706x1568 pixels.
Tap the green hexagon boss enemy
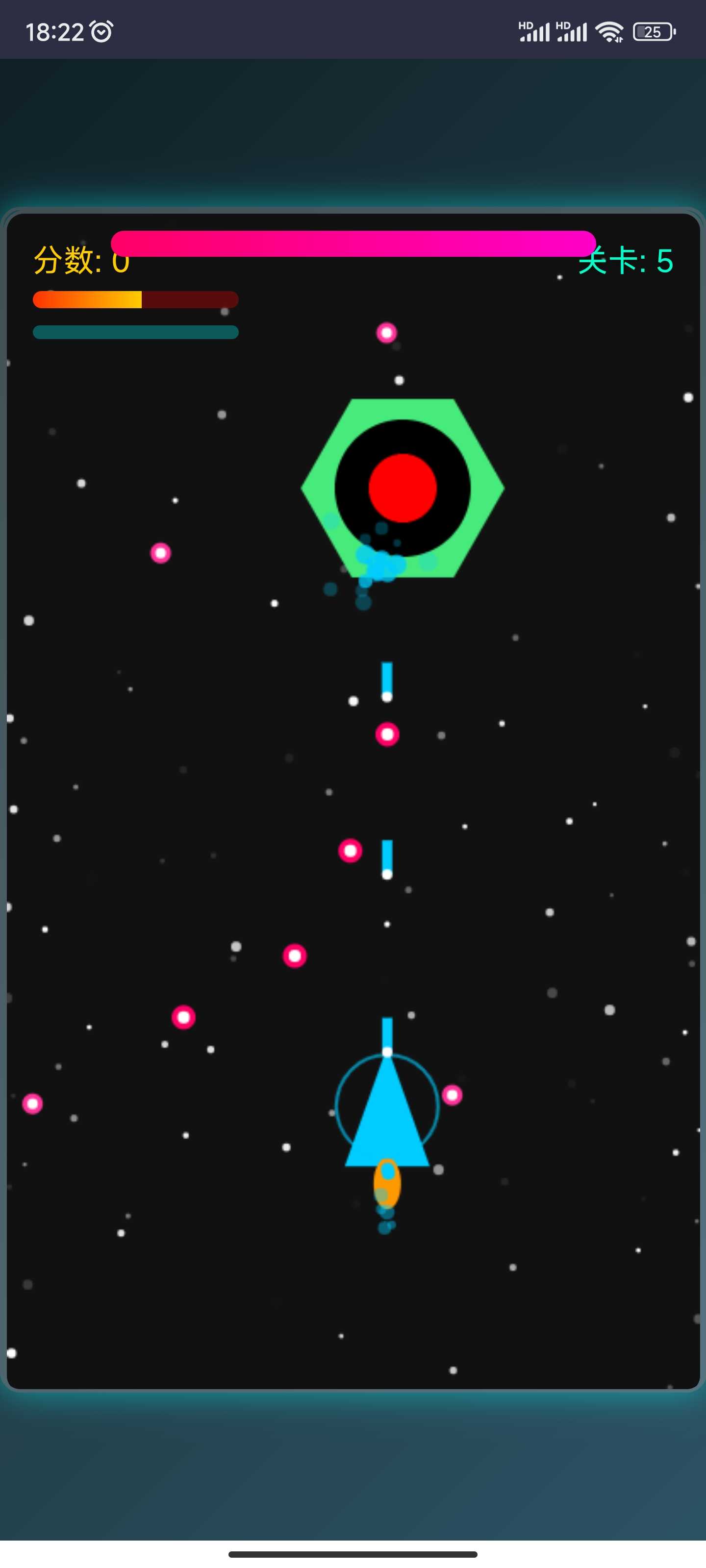click(x=402, y=488)
